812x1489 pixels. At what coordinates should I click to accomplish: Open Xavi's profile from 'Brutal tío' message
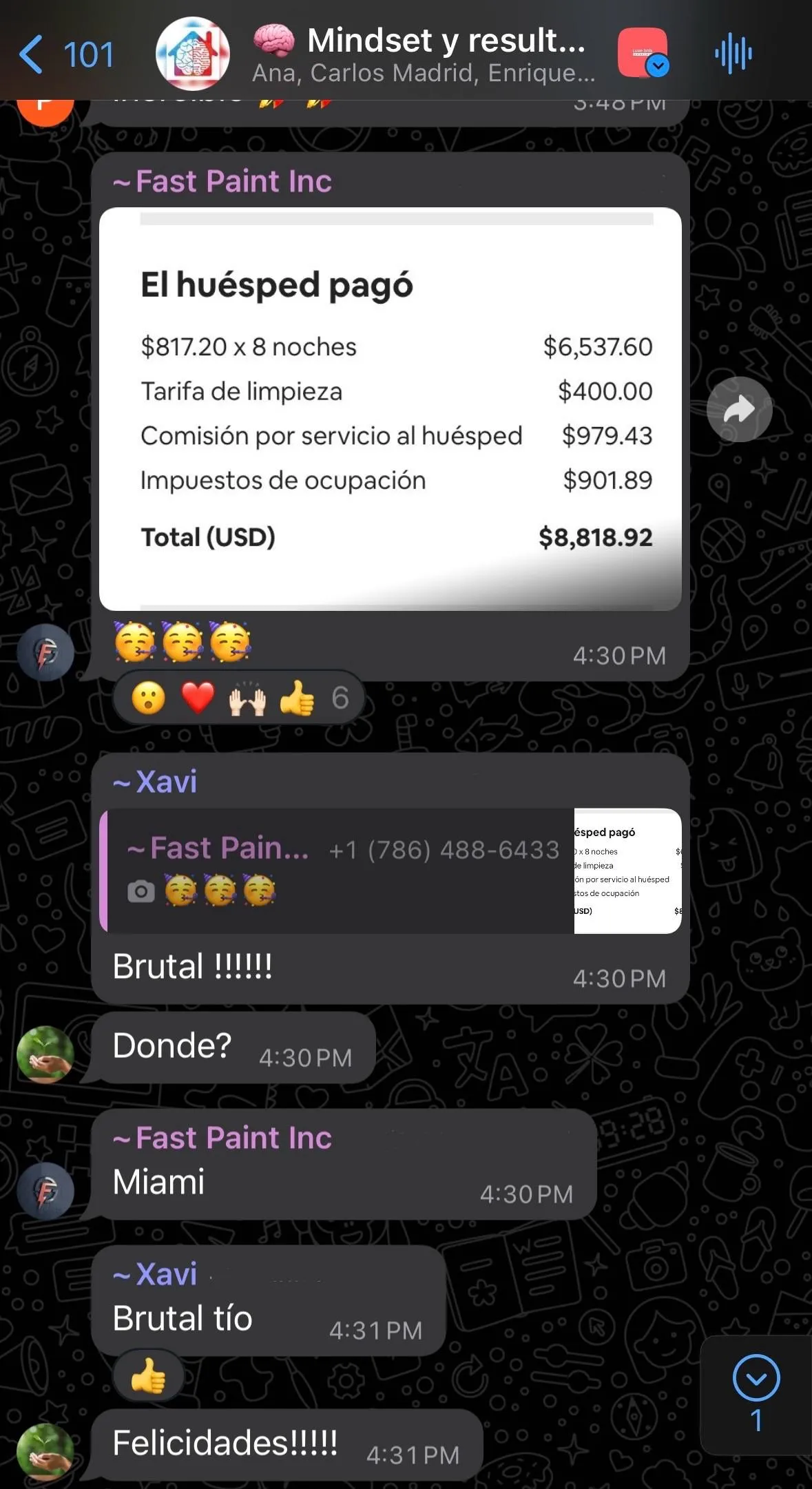click(165, 1274)
